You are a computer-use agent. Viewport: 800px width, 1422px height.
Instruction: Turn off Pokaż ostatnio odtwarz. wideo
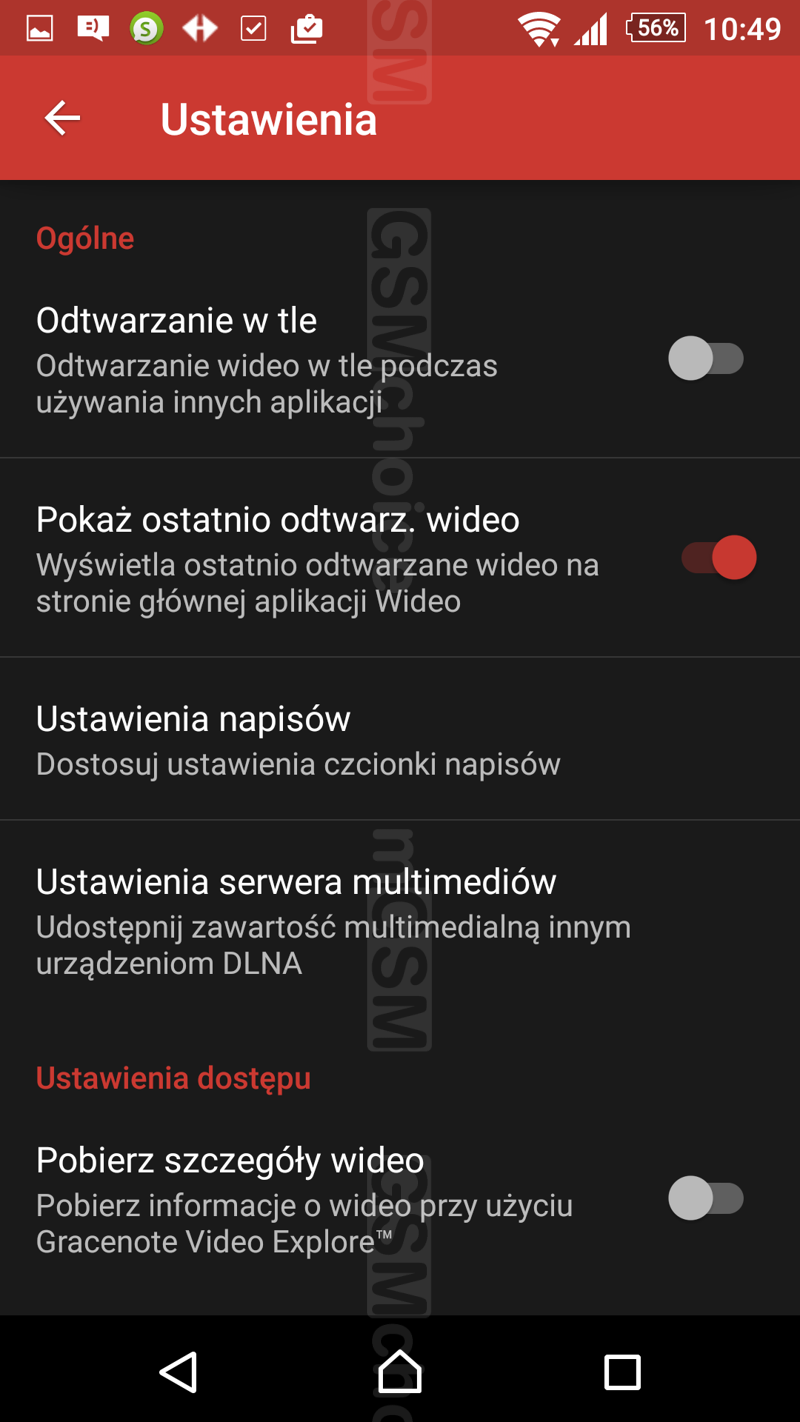point(718,558)
